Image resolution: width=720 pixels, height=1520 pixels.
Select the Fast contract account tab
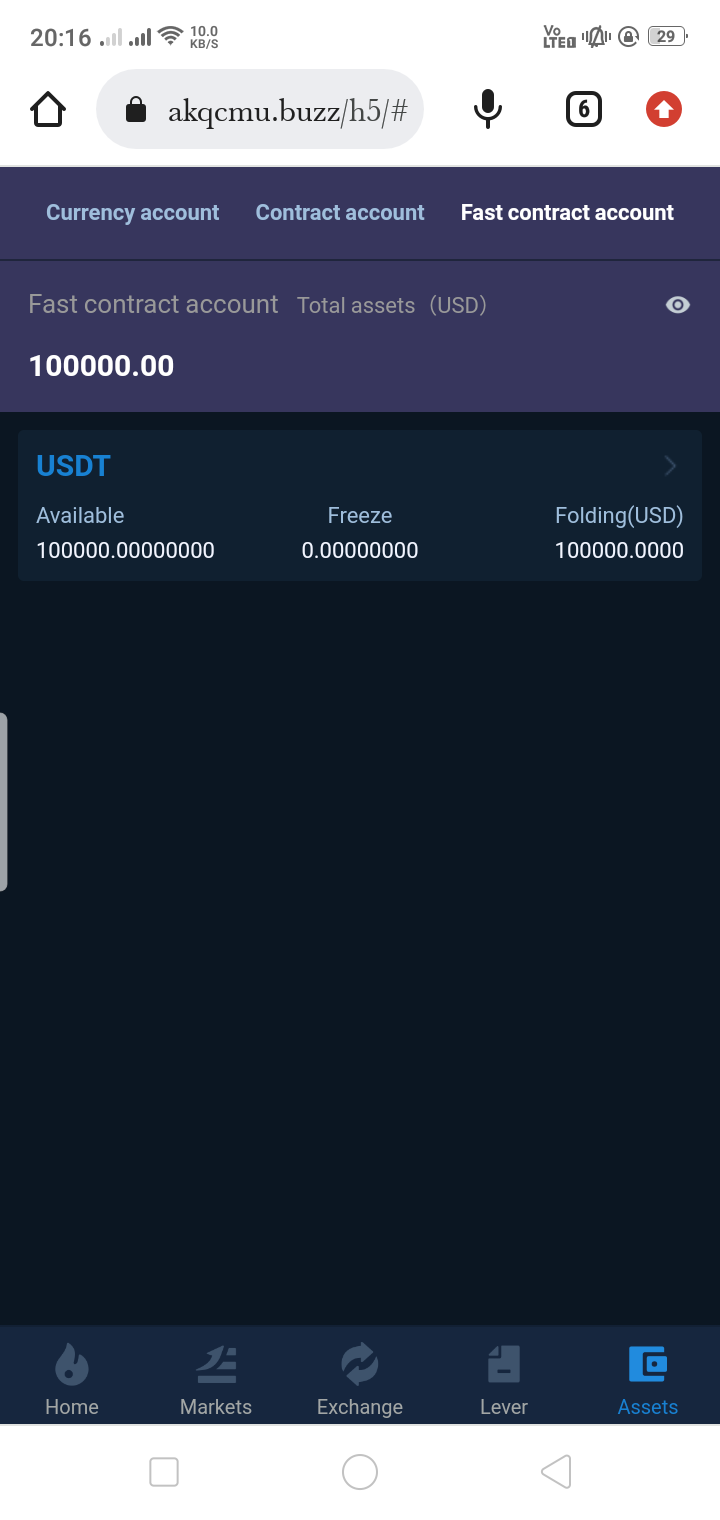tap(567, 212)
